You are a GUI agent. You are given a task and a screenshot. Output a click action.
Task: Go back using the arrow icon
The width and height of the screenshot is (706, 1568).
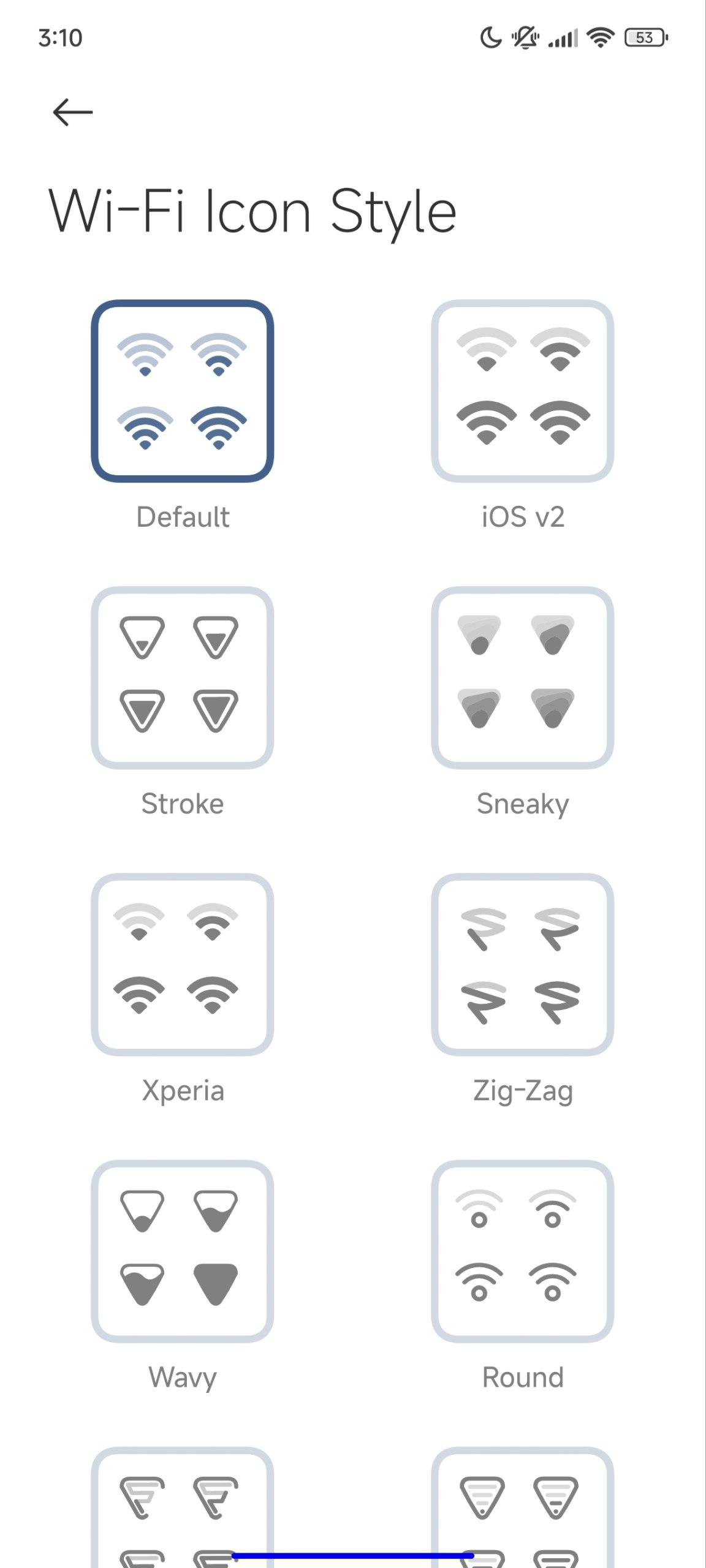(73, 113)
